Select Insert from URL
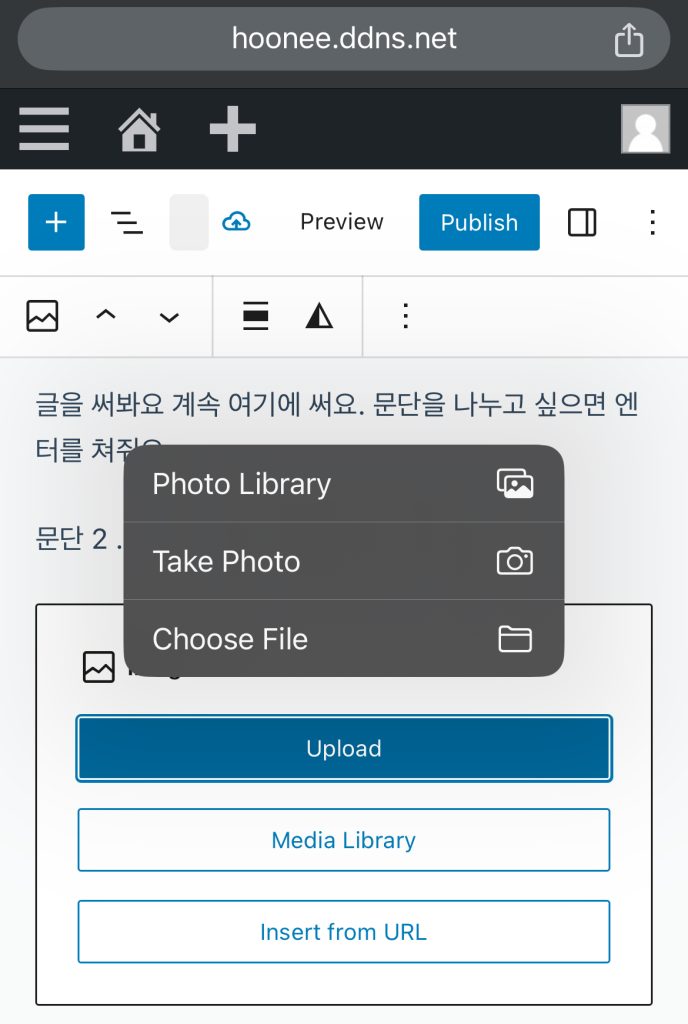This screenshot has width=688, height=1024. coord(343,932)
